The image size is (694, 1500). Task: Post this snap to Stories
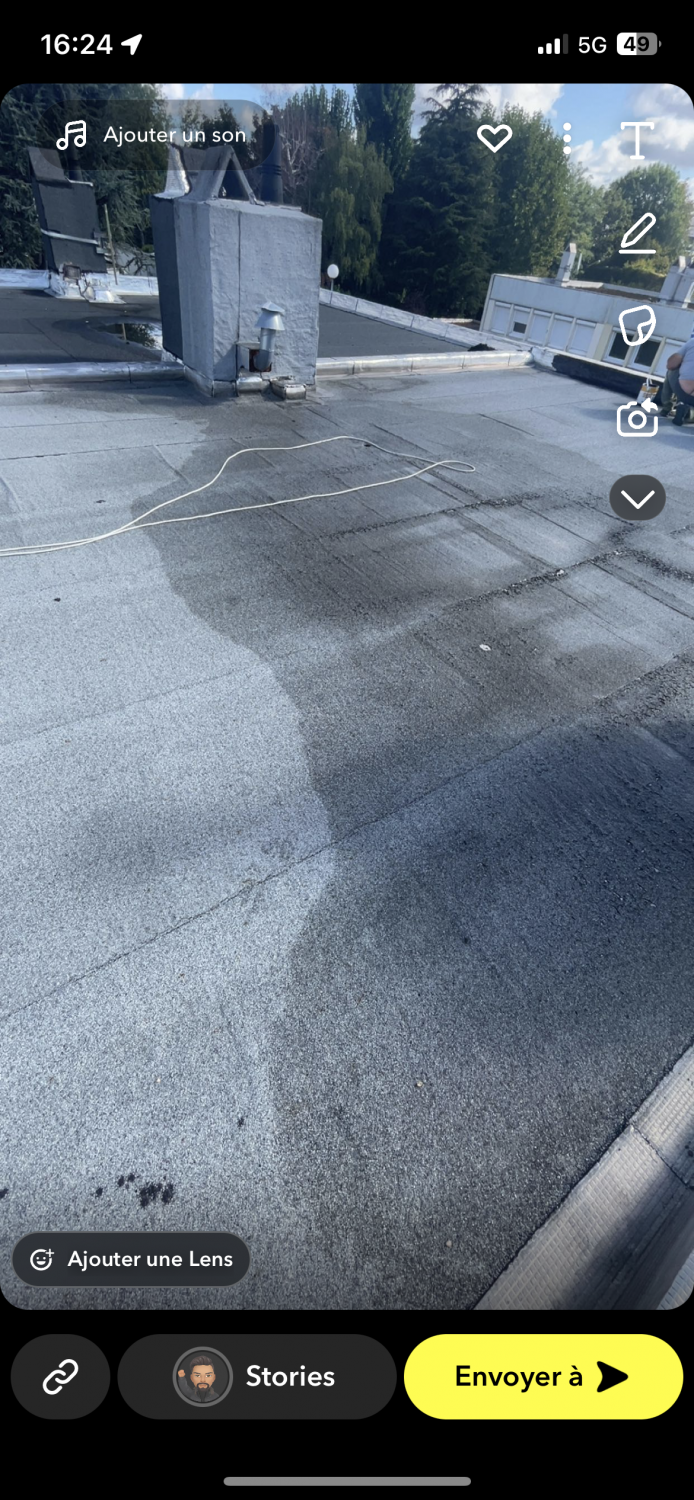point(257,1377)
